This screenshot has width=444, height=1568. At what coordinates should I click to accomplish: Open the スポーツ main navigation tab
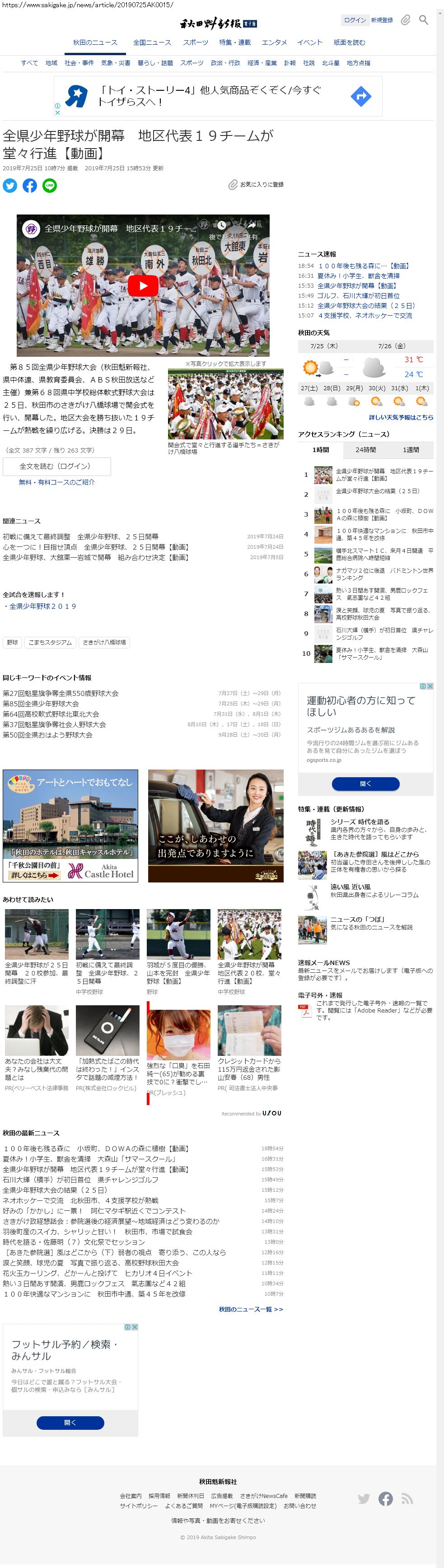tap(196, 42)
